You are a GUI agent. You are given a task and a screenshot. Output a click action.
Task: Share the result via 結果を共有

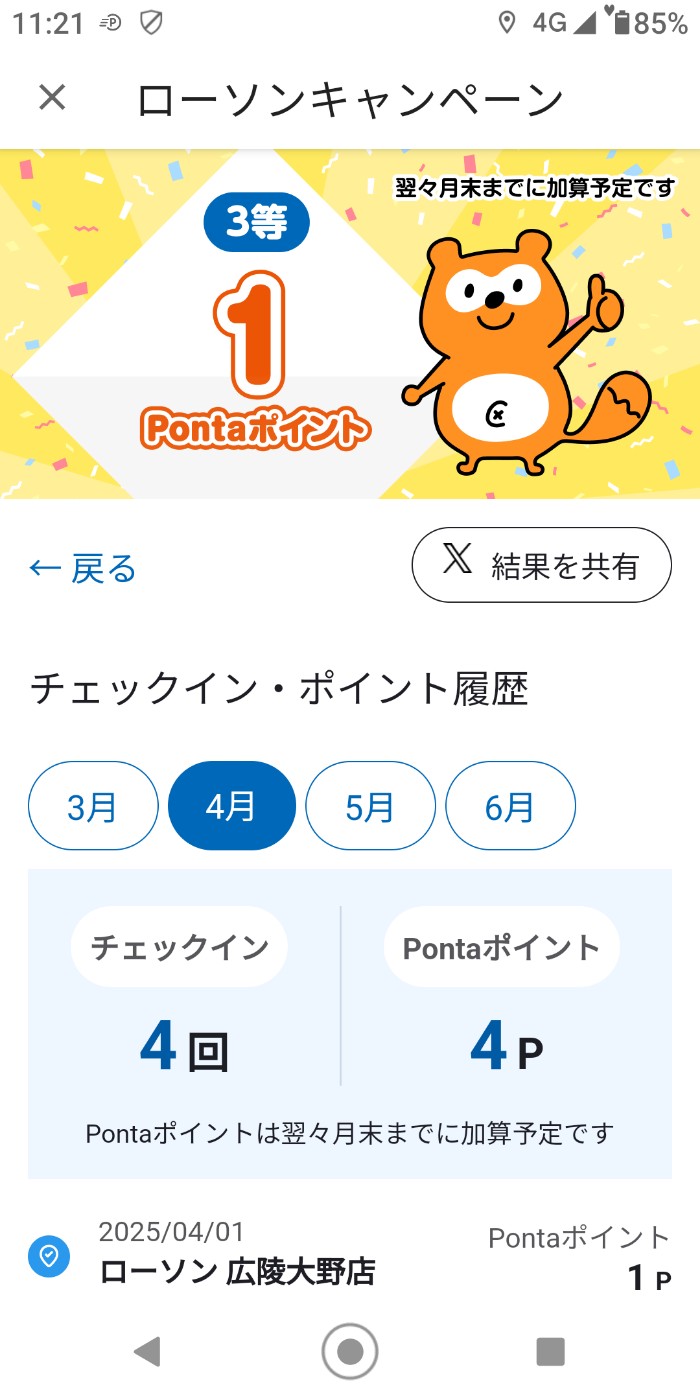[x=541, y=566]
